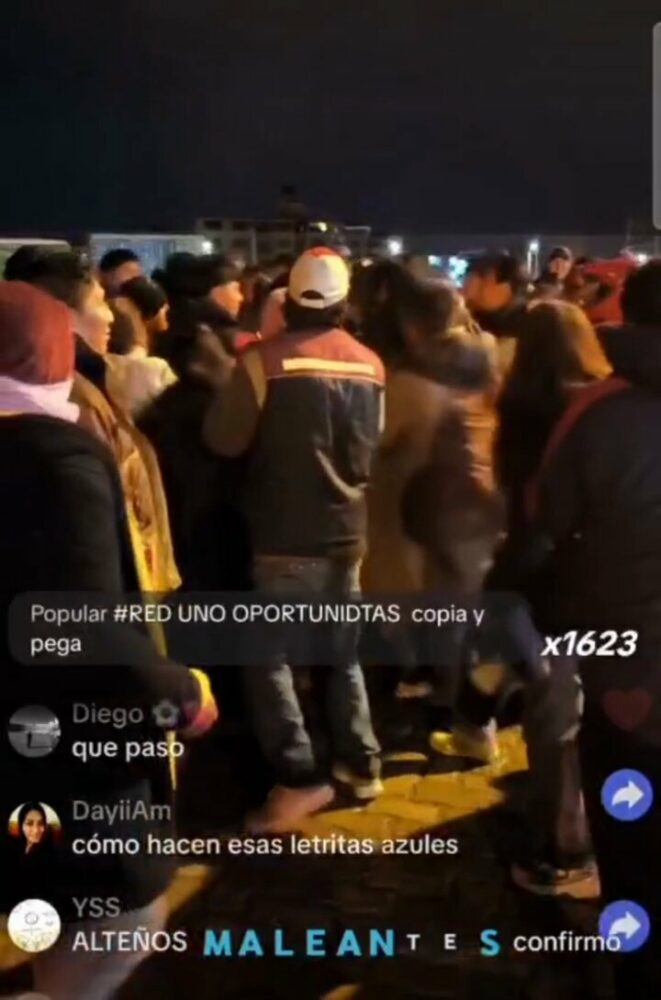Tap the reply arrow beside YSS's comment
661x1000 pixels.
click(x=625, y=925)
